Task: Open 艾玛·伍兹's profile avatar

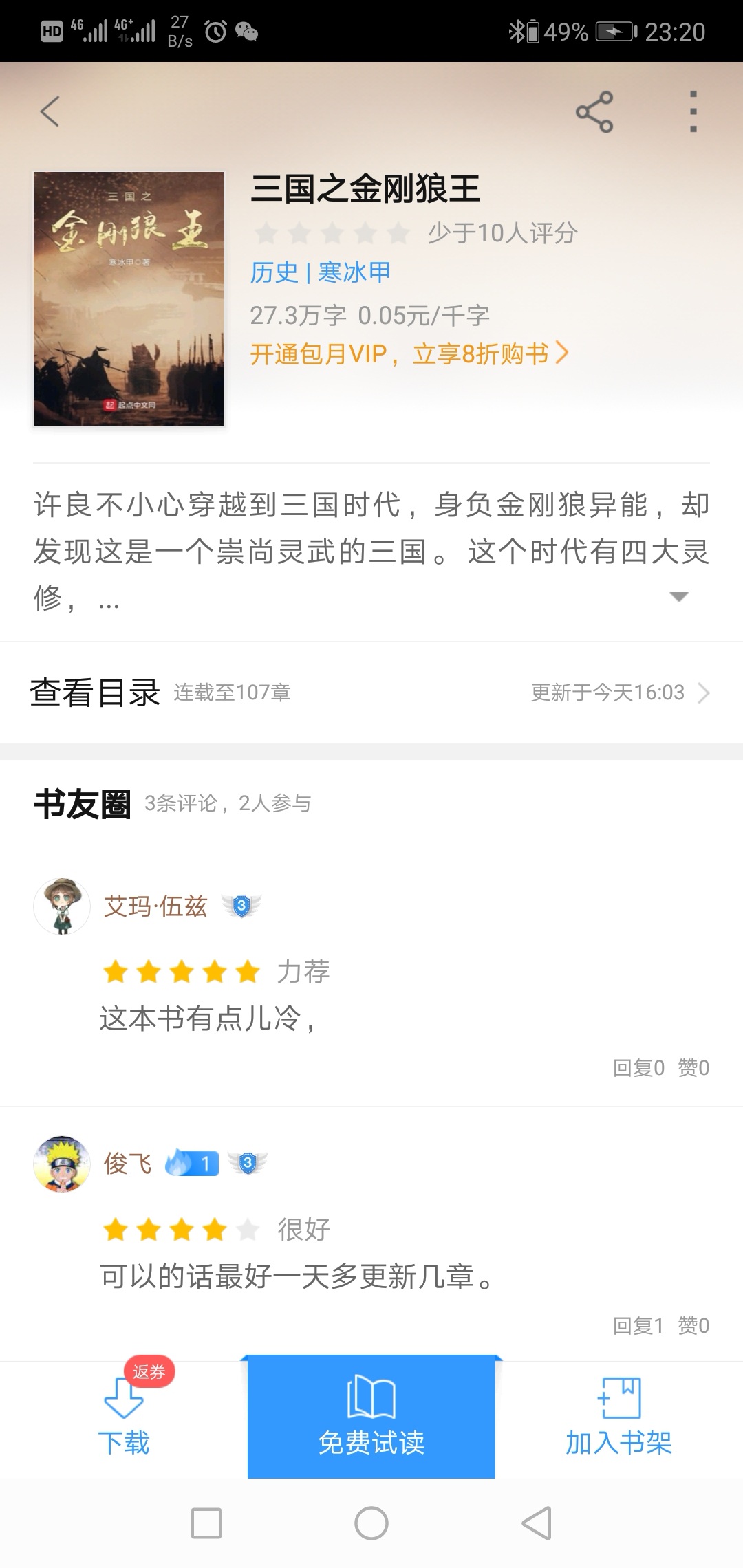Action: pos(62,906)
